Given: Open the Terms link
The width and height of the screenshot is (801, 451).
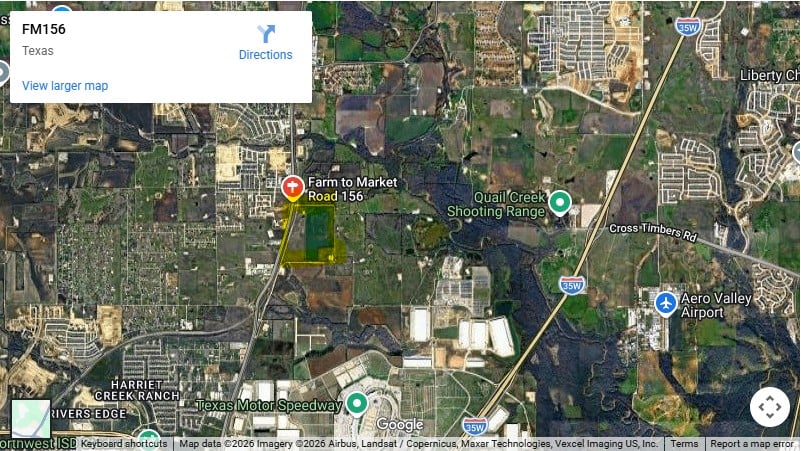Looking at the screenshot, I should (x=684, y=444).
